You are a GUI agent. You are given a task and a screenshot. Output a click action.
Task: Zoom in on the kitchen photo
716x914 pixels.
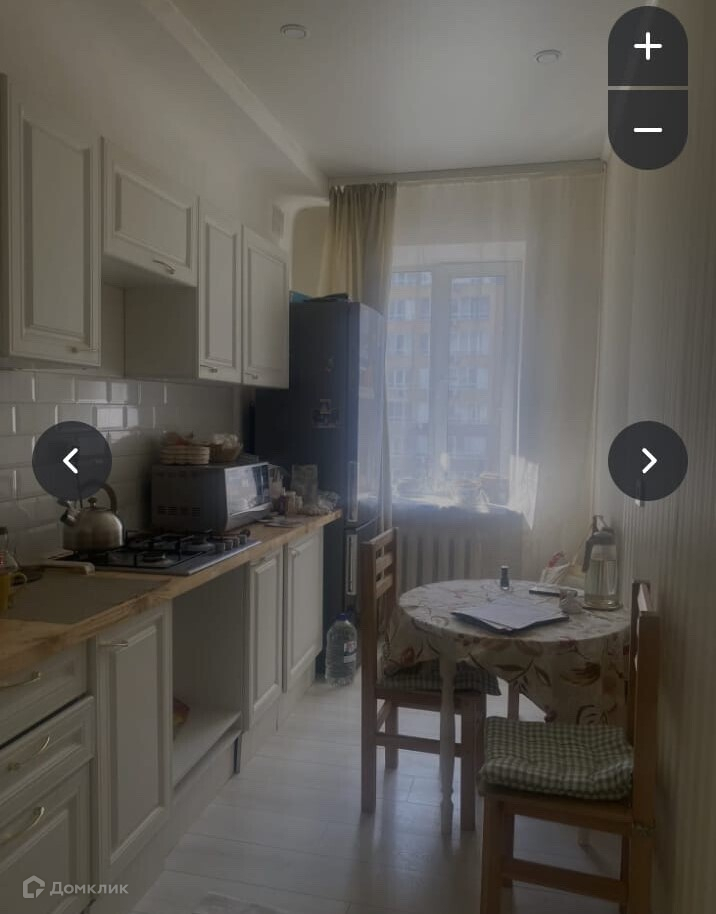[x=647, y=47]
